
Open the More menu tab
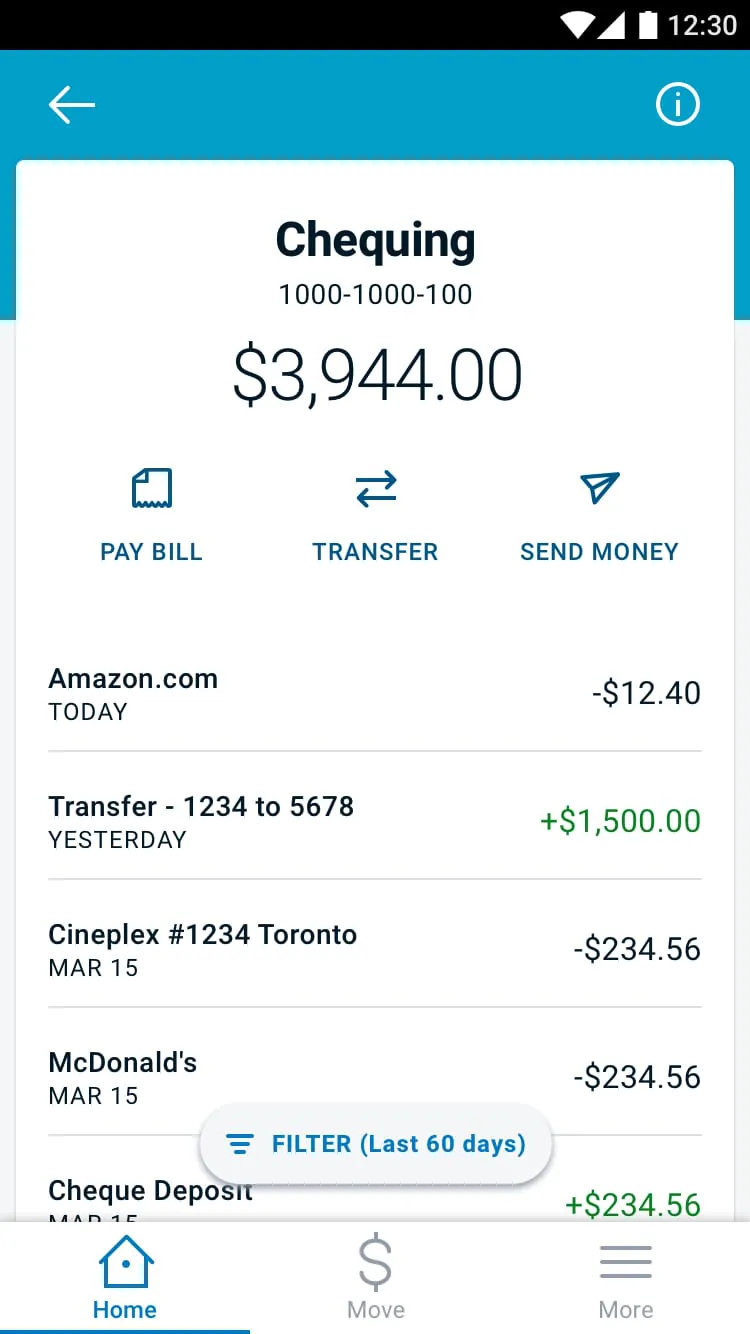[x=625, y=1280]
